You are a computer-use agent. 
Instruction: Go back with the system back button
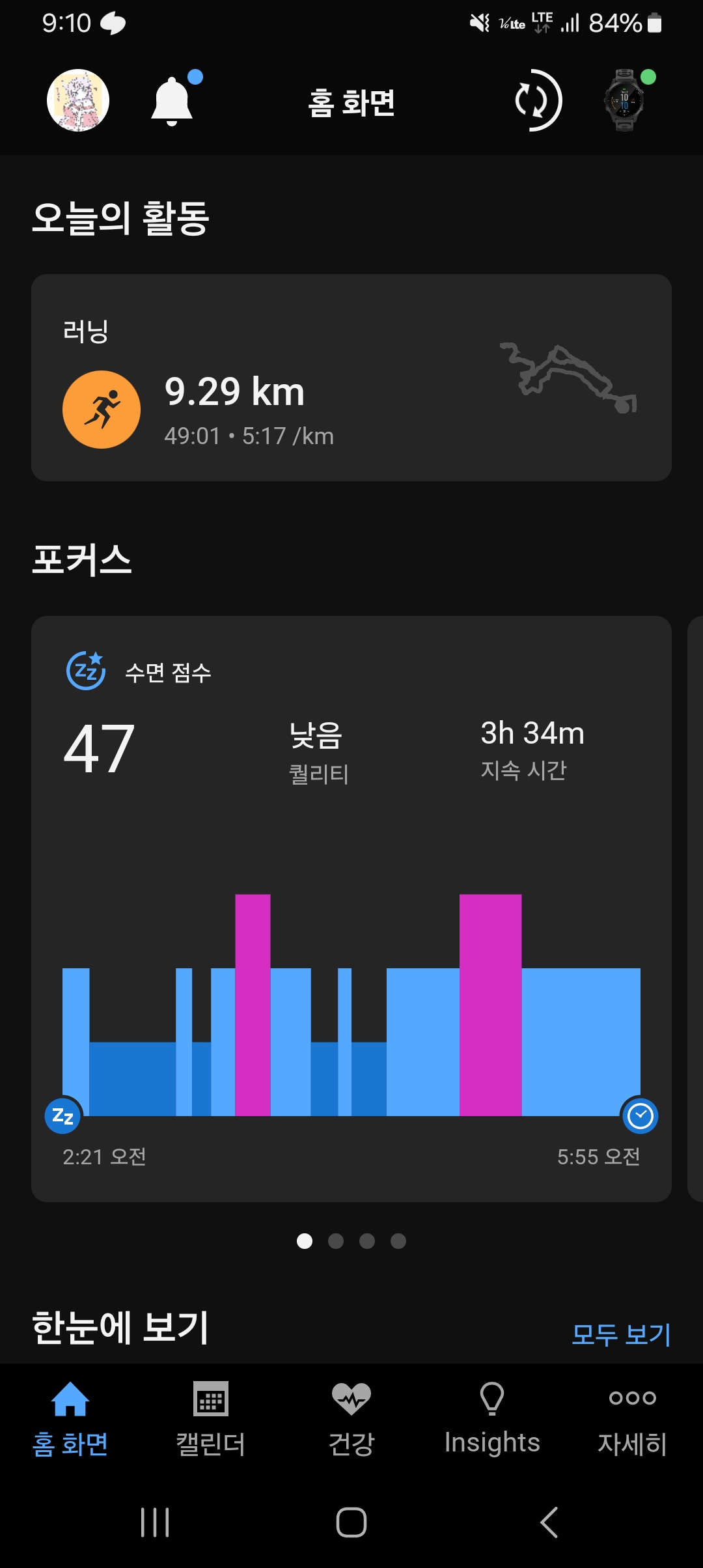pos(549,1522)
